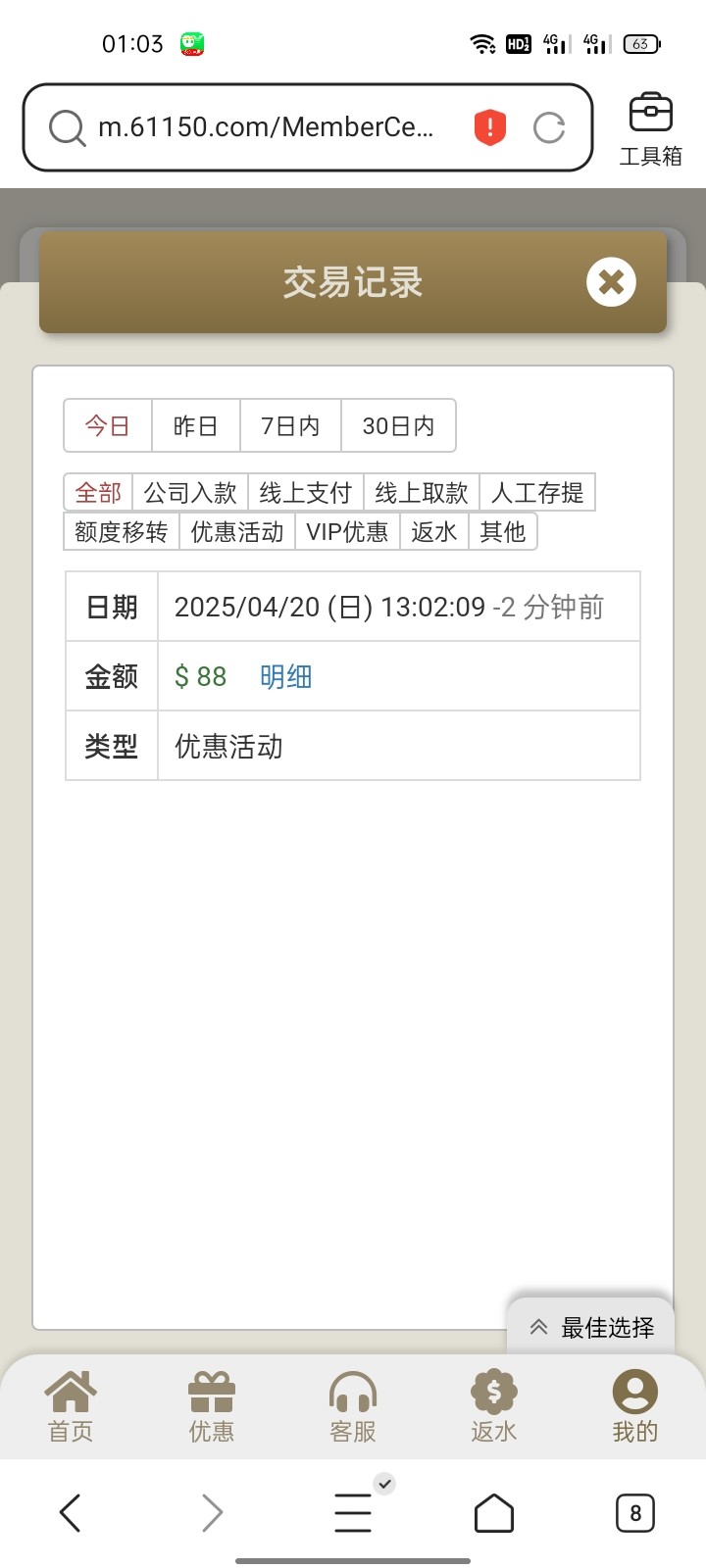
Task: Go to the 首页 tab
Action: click(x=71, y=1406)
